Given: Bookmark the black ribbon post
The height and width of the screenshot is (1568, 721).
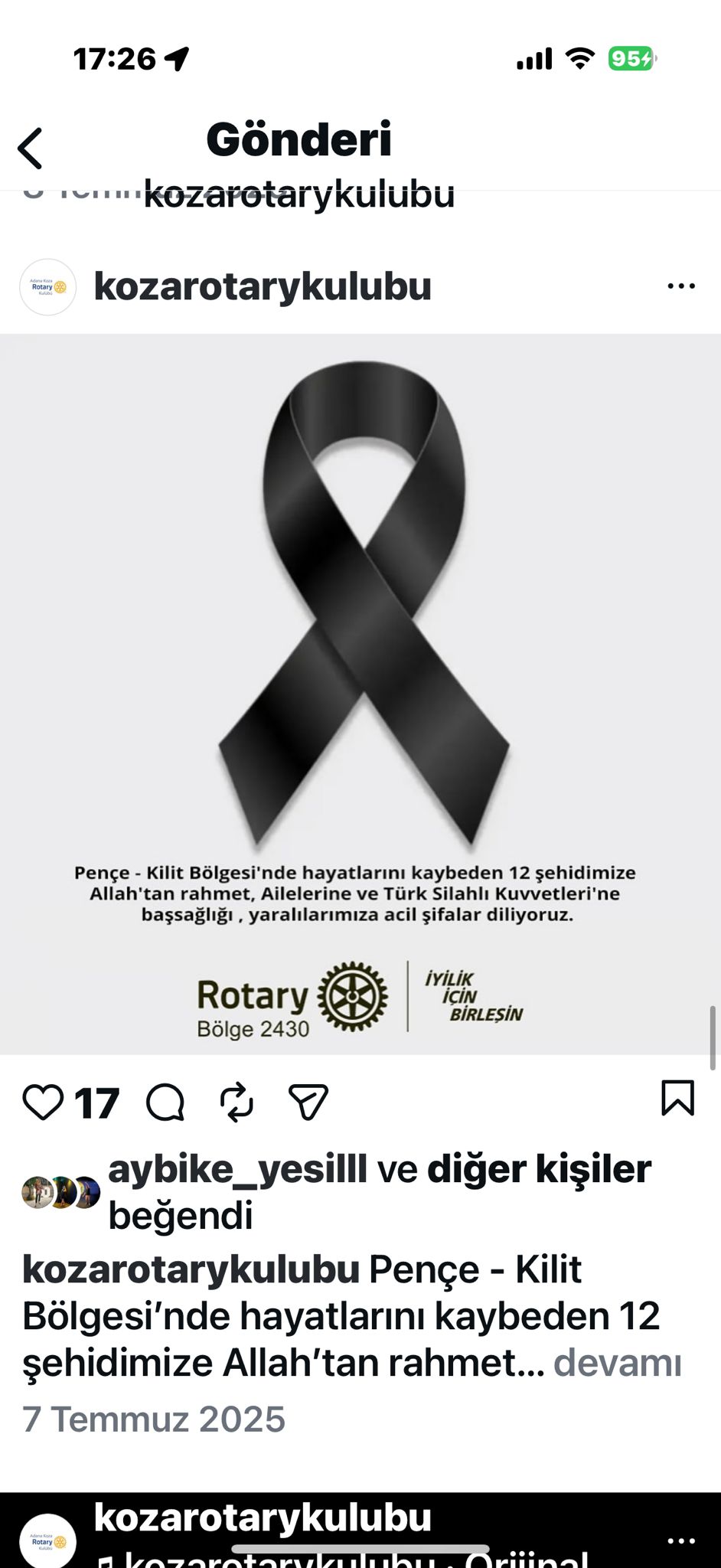Looking at the screenshot, I should pos(677,1099).
